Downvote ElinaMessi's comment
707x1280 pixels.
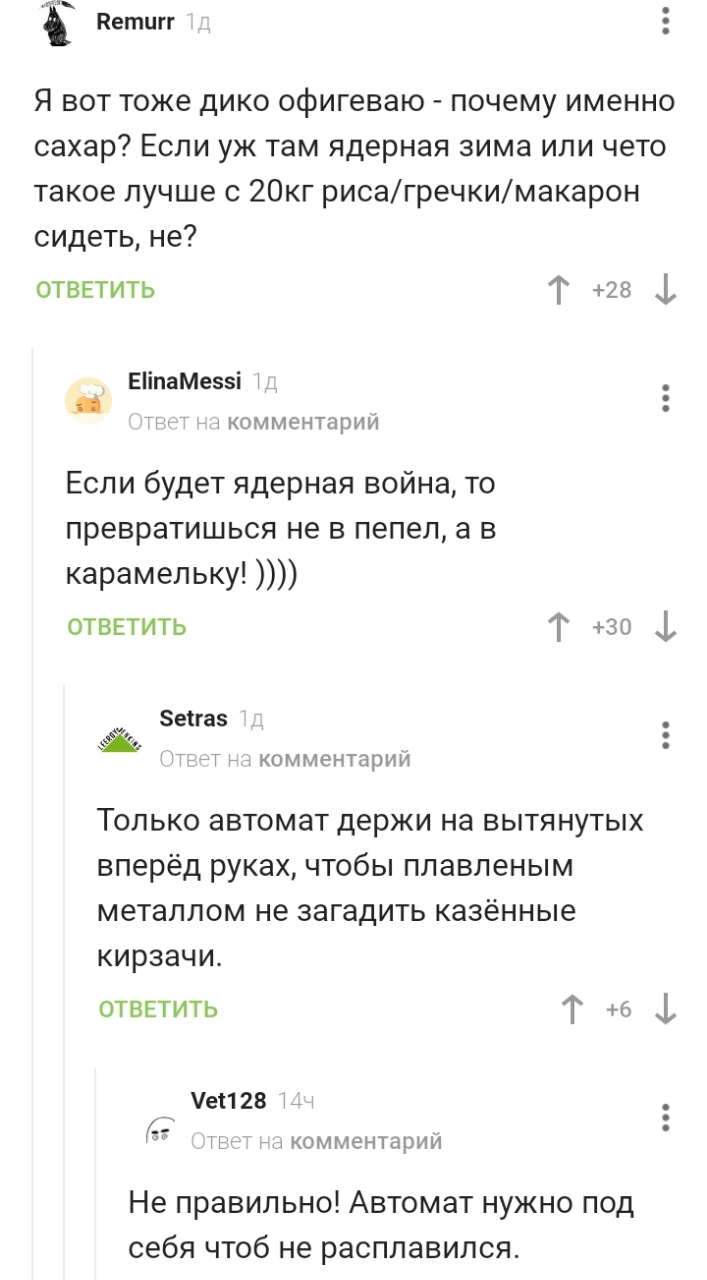coord(667,627)
